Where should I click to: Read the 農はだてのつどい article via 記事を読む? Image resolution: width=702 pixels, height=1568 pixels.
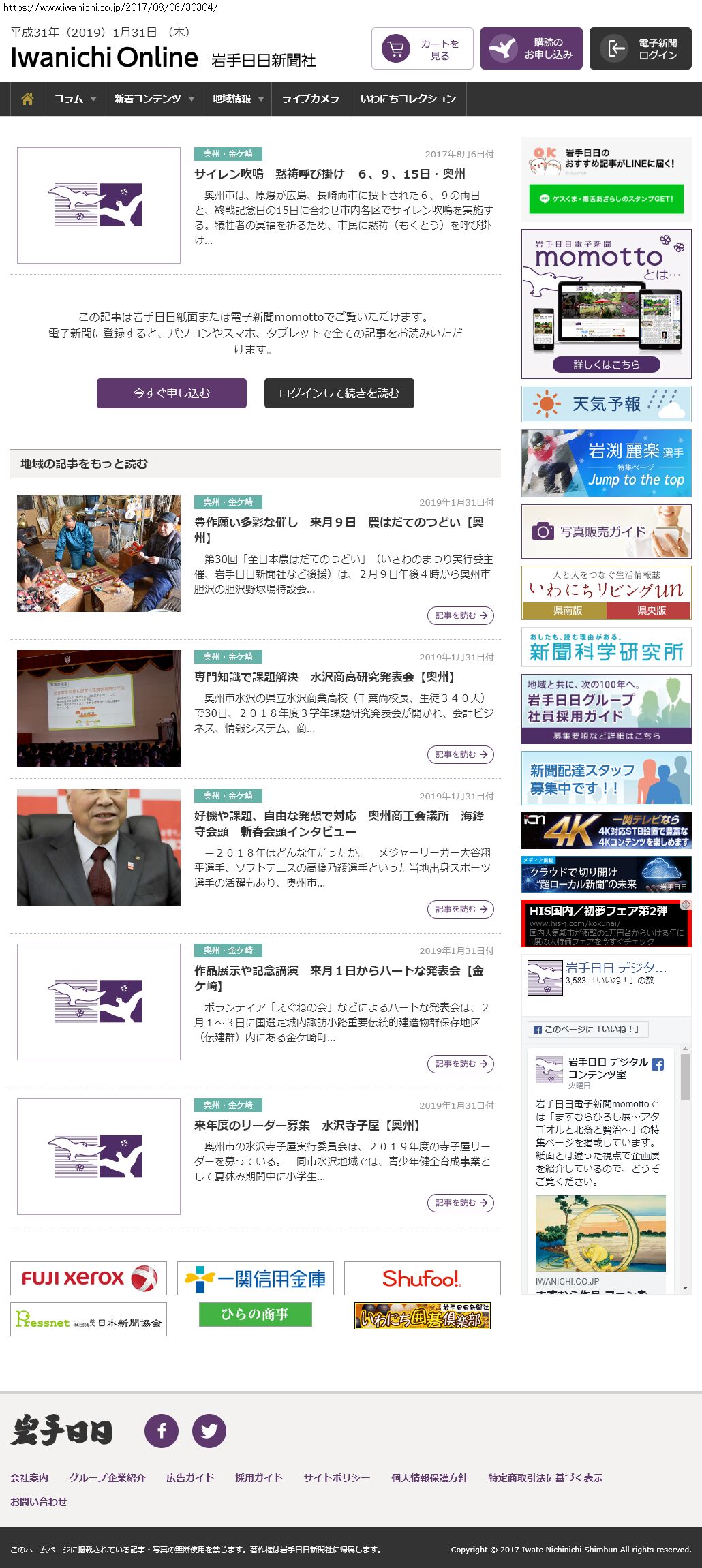[461, 615]
